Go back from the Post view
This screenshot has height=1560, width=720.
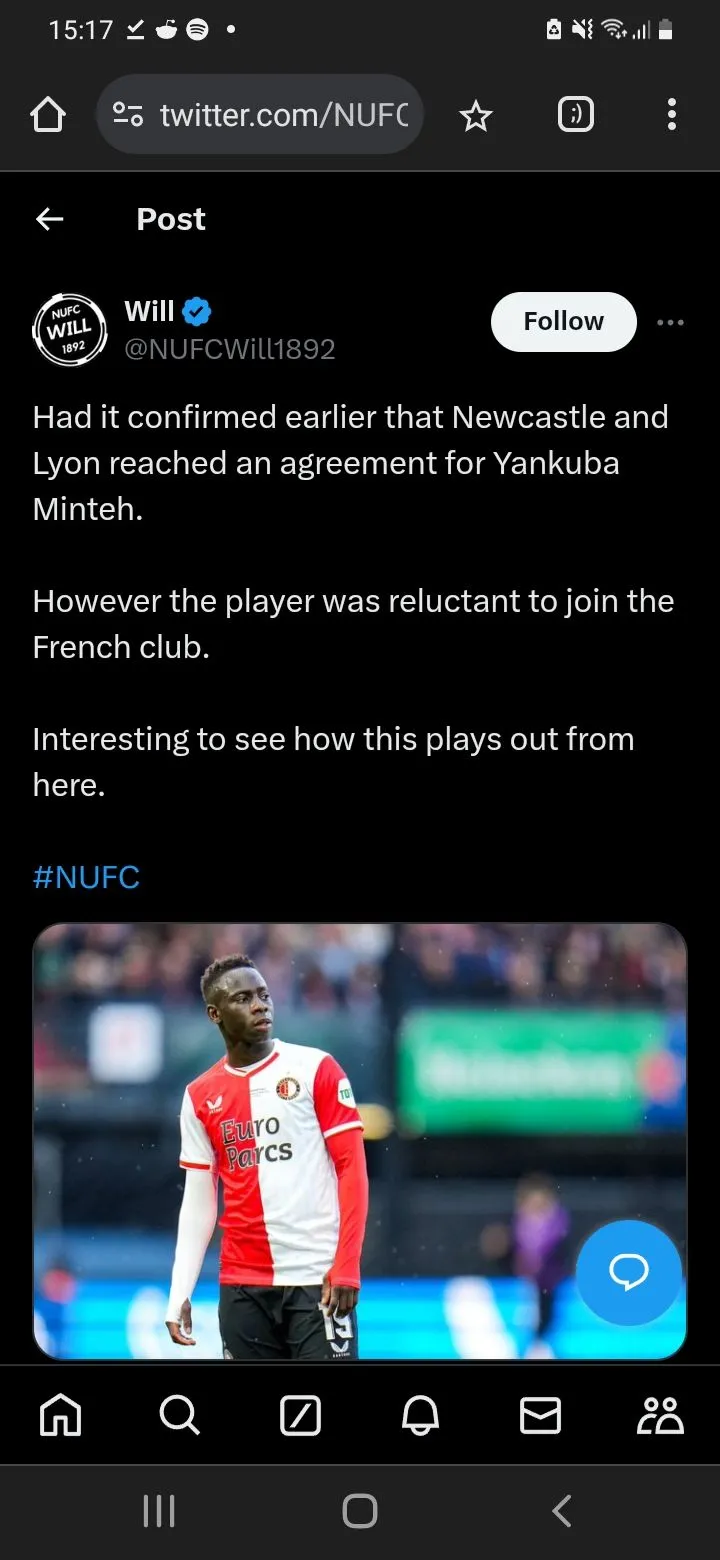point(49,219)
